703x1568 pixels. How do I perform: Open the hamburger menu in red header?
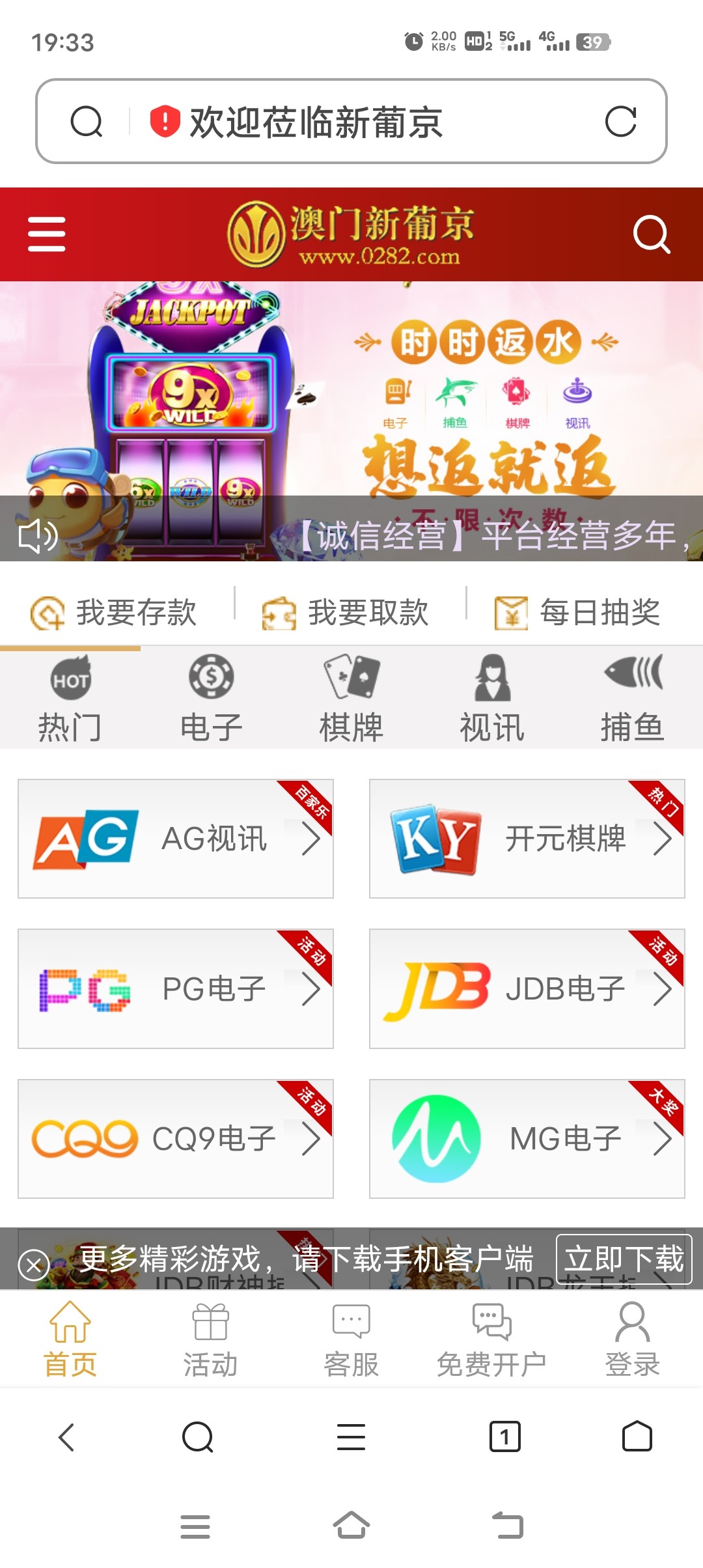point(47,234)
